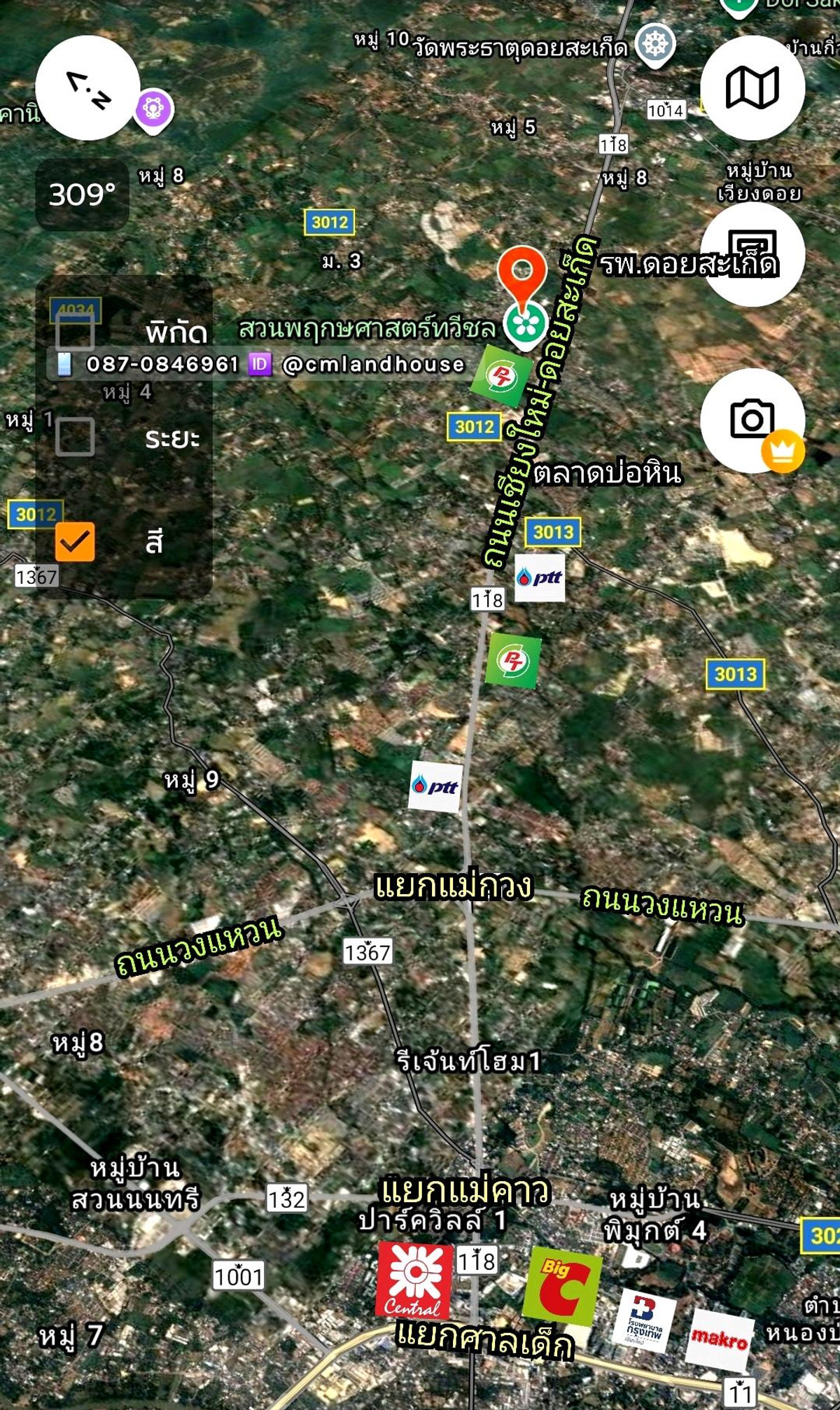The height and width of the screenshot is (1410, 840).
Task: Open the map type selector
Action: click(x=752, y=88)
